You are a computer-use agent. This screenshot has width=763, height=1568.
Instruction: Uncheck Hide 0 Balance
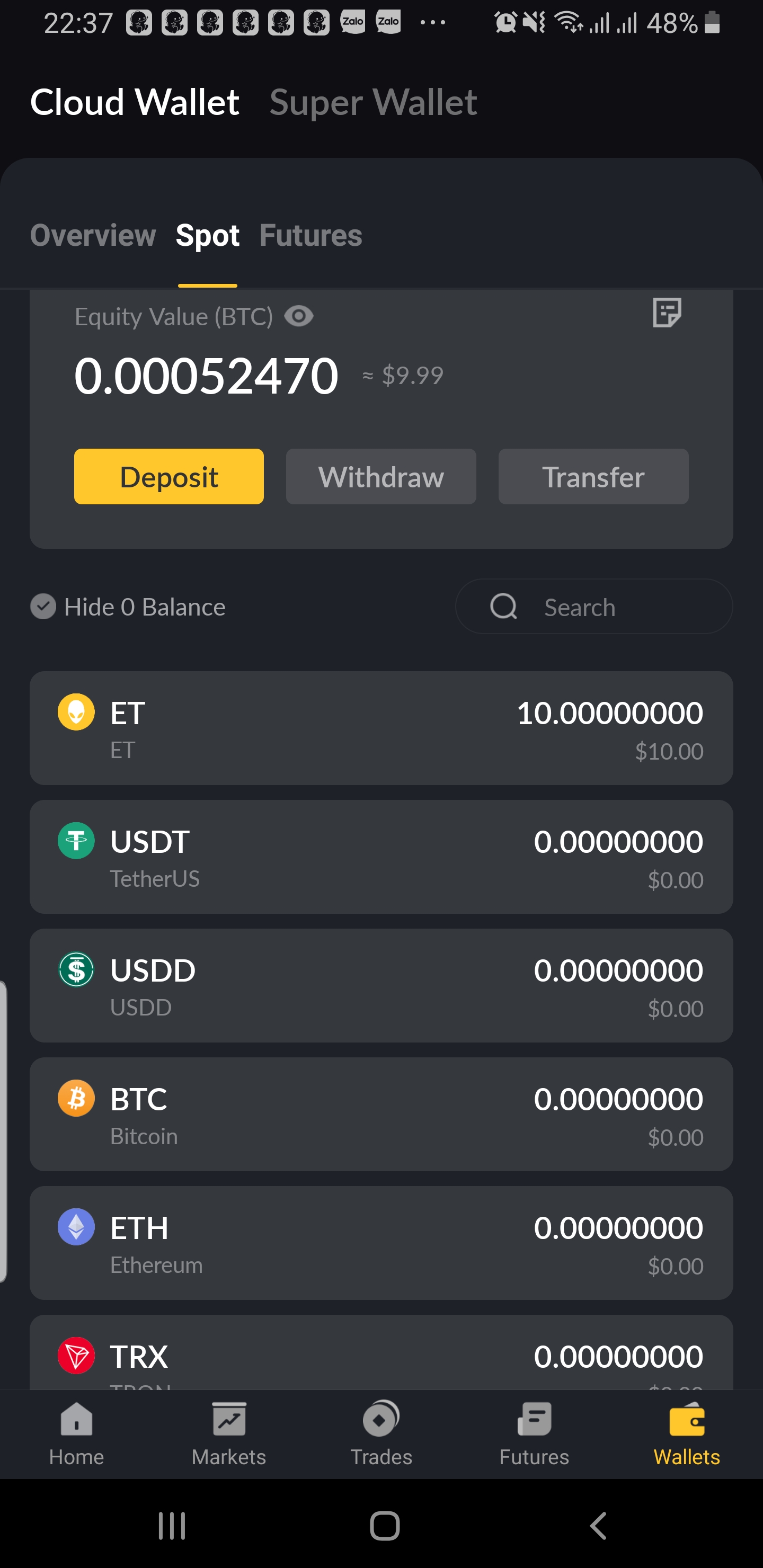tap(43, 607)
